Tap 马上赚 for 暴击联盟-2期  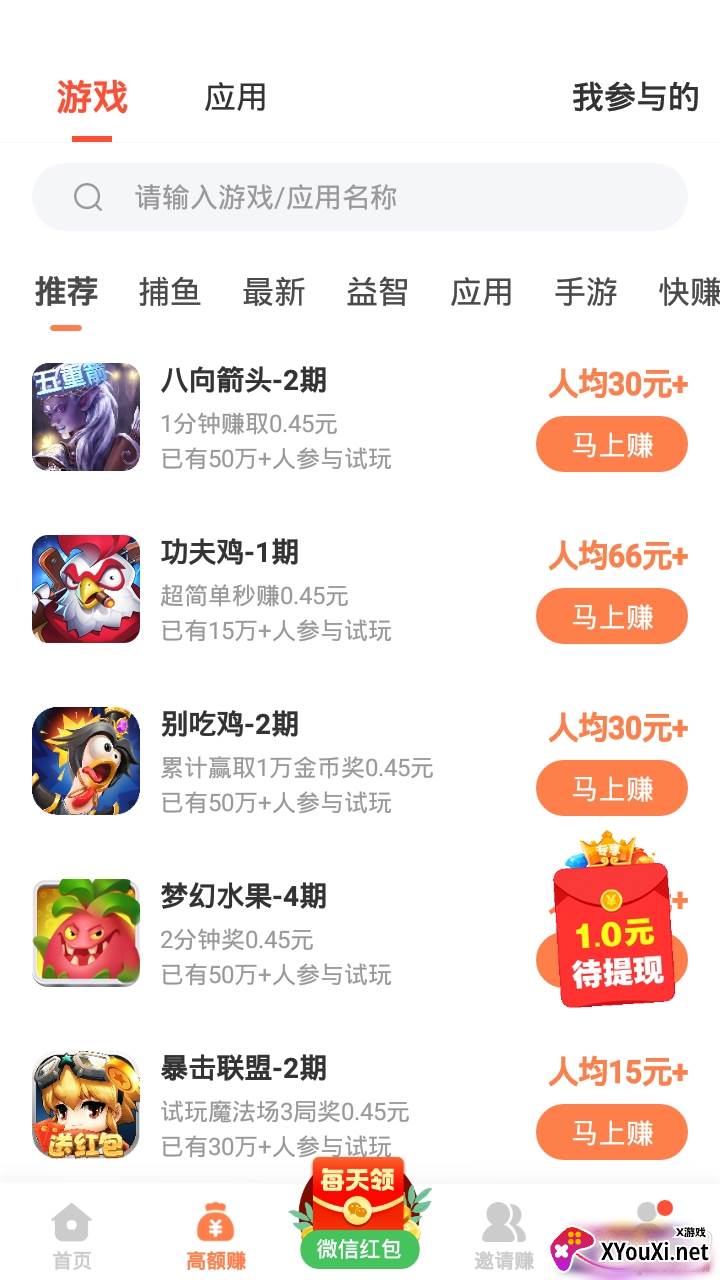pyautogui.click(x=612, y=1132)
